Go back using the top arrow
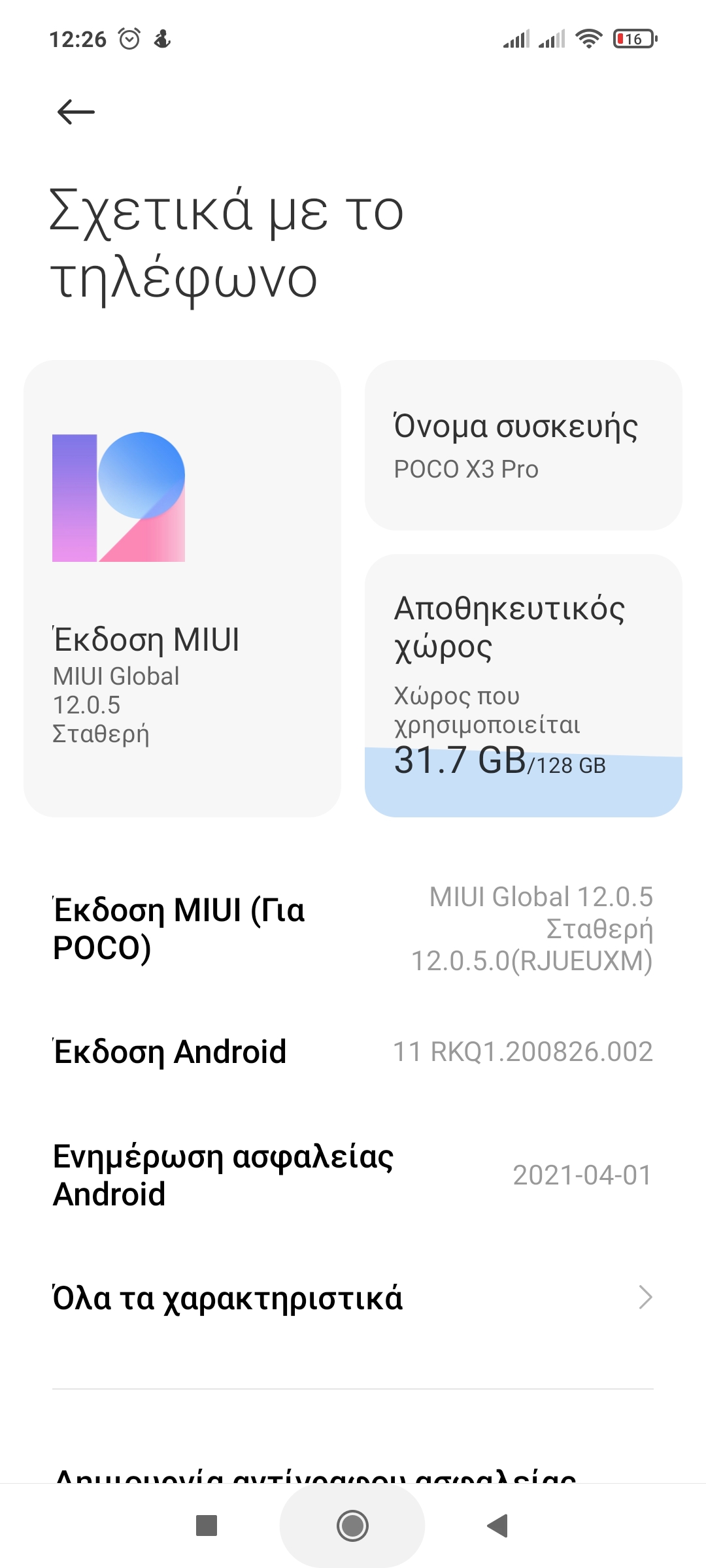Screen dimensions: 706x1568 76,112
